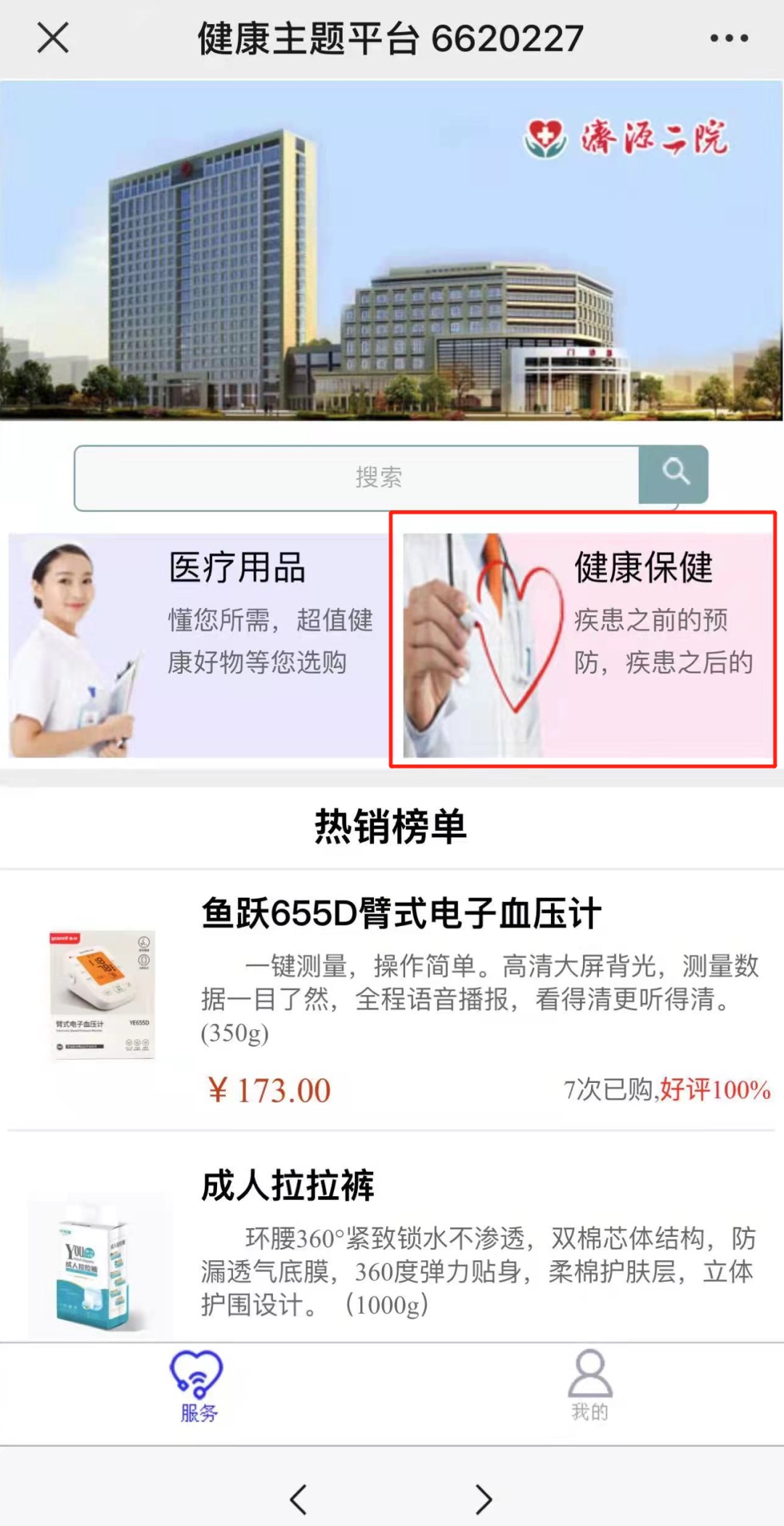The image size is (784, 1526).
Task: Open the 医疗用品 category card
Action: (197, 645)
